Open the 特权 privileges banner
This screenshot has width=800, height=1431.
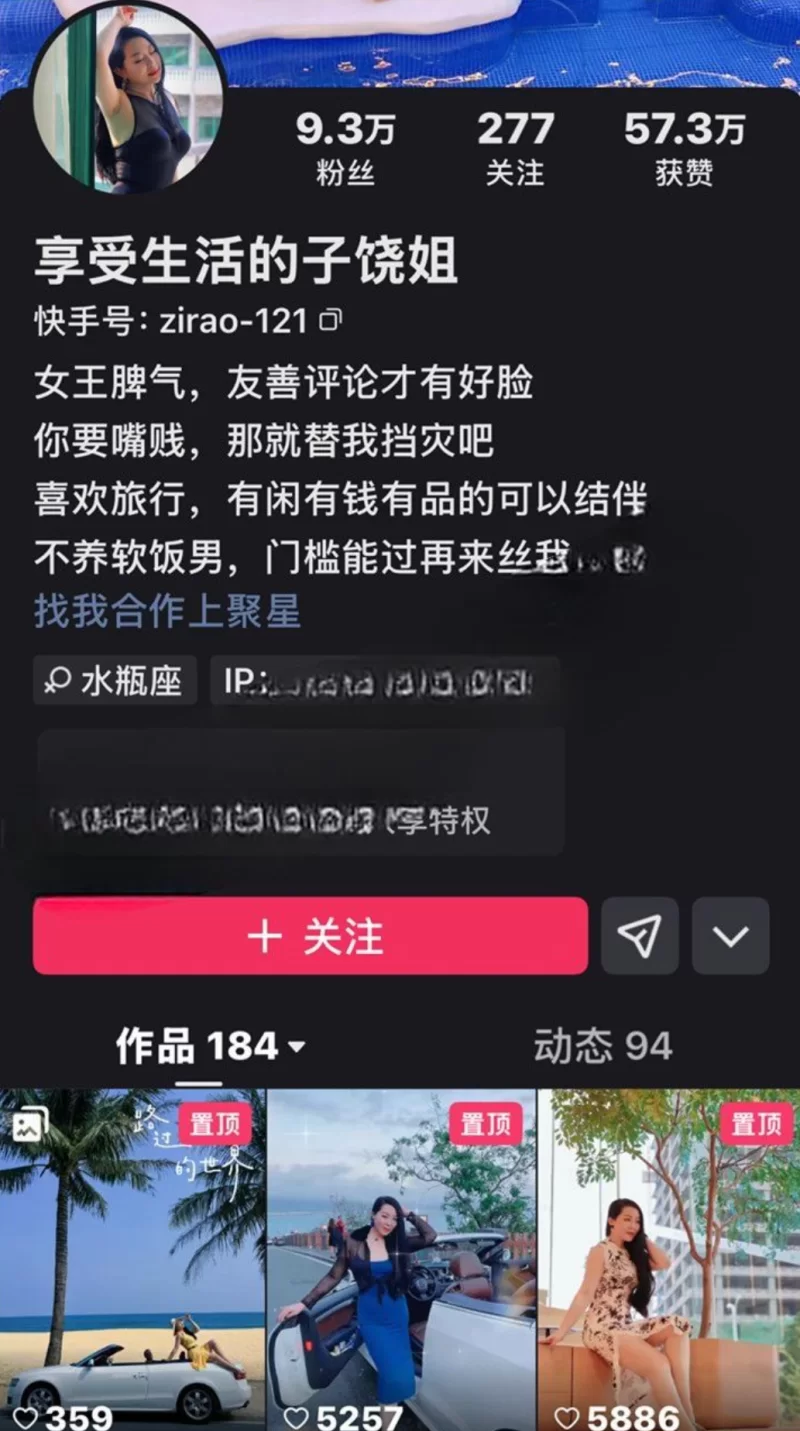(x=300, y=792)
